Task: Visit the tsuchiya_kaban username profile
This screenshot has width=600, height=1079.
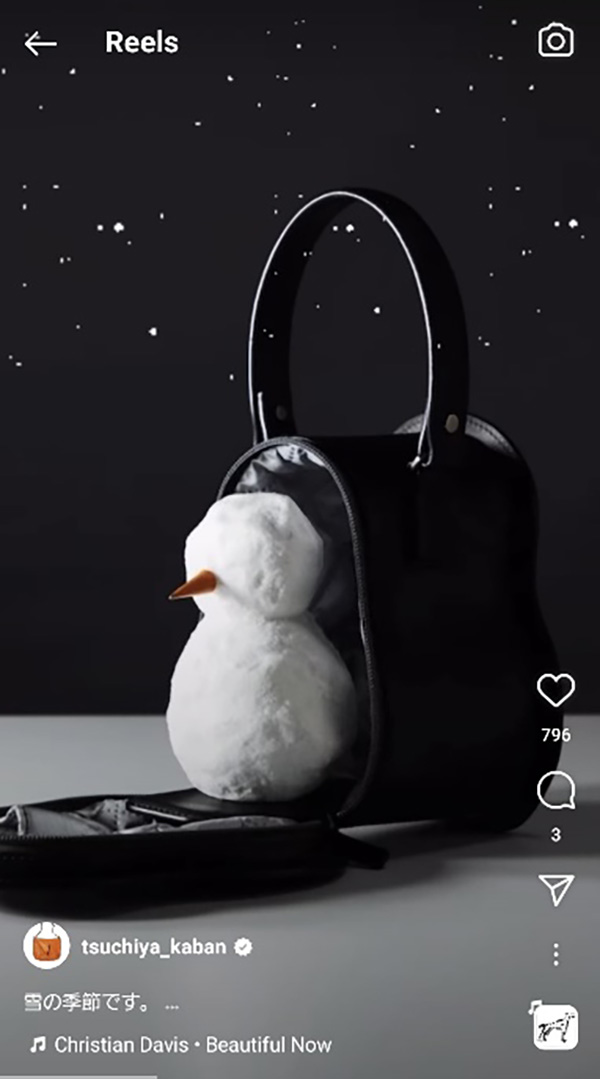Action: point(153,946)
